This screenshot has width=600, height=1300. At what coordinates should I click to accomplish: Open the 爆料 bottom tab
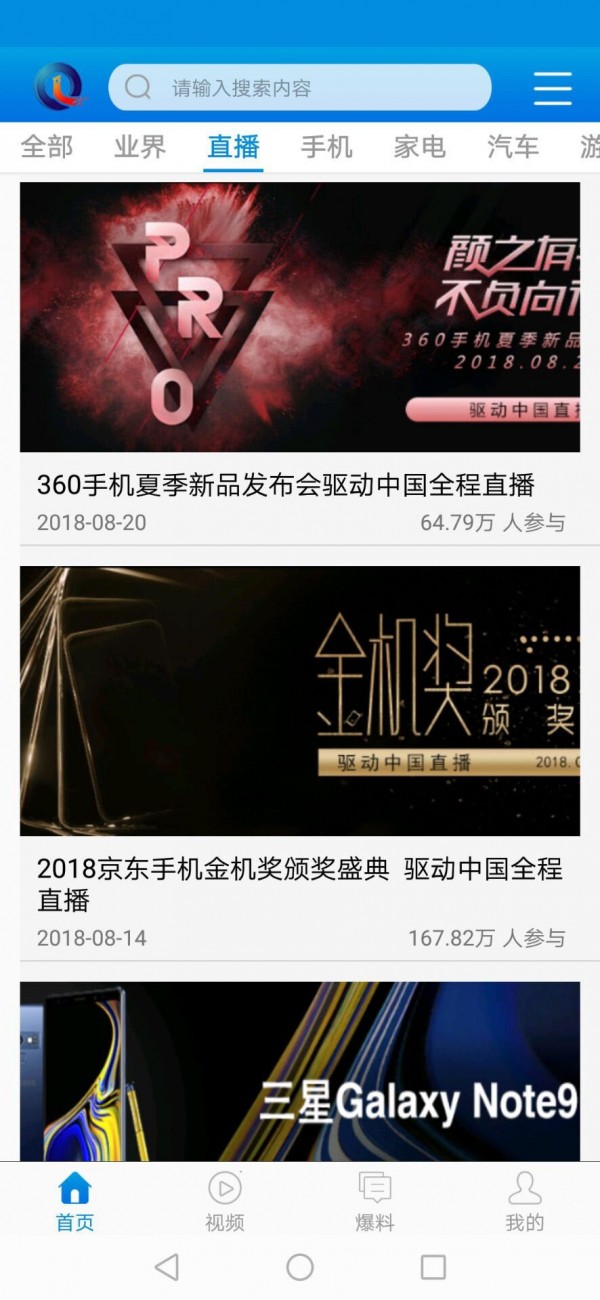click(x=375, y=1201)
